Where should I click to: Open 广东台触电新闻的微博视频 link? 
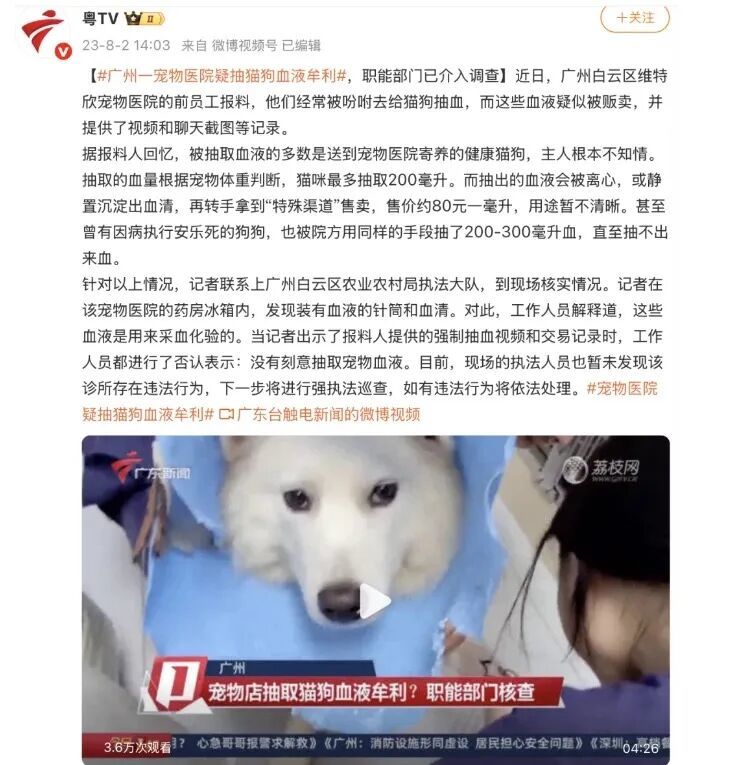(x=328, y=414)
